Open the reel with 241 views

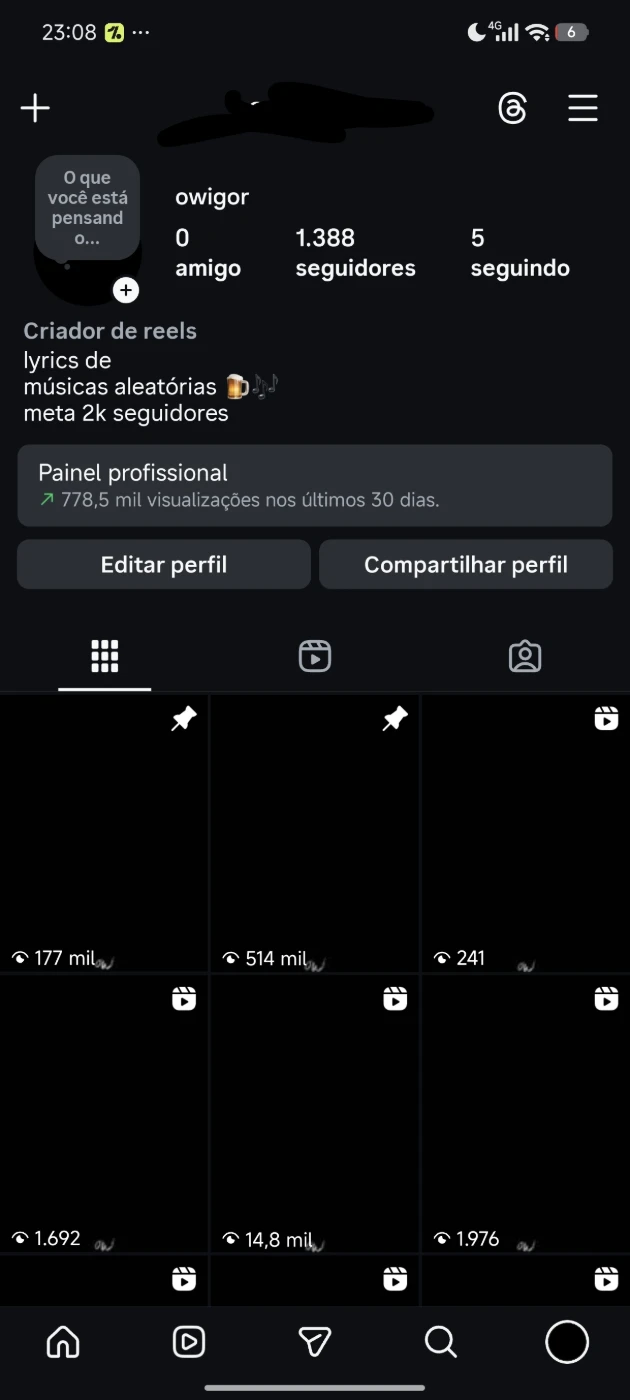pos(526,834)
